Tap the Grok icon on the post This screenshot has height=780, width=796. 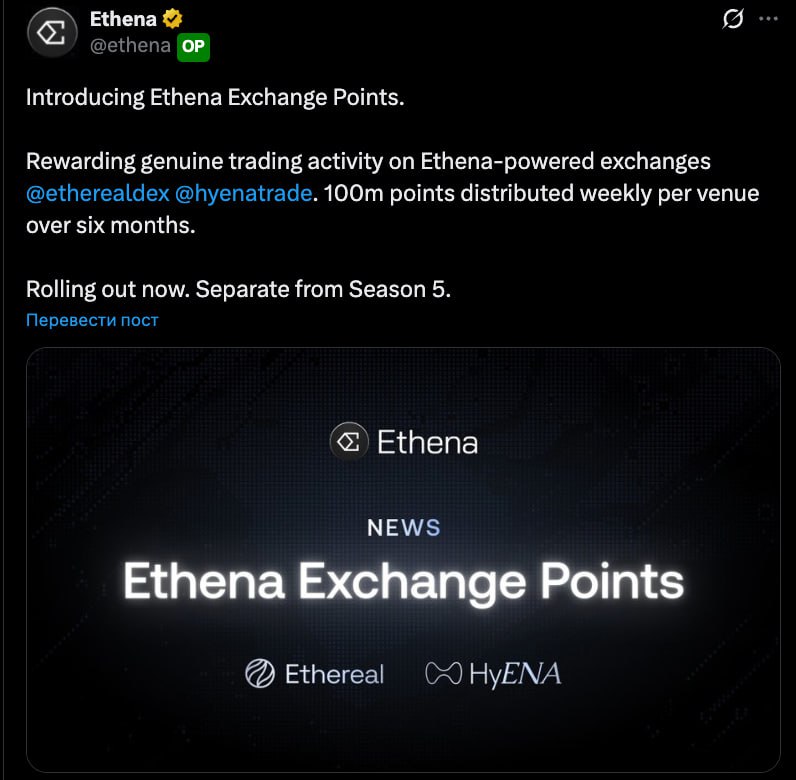732,20
